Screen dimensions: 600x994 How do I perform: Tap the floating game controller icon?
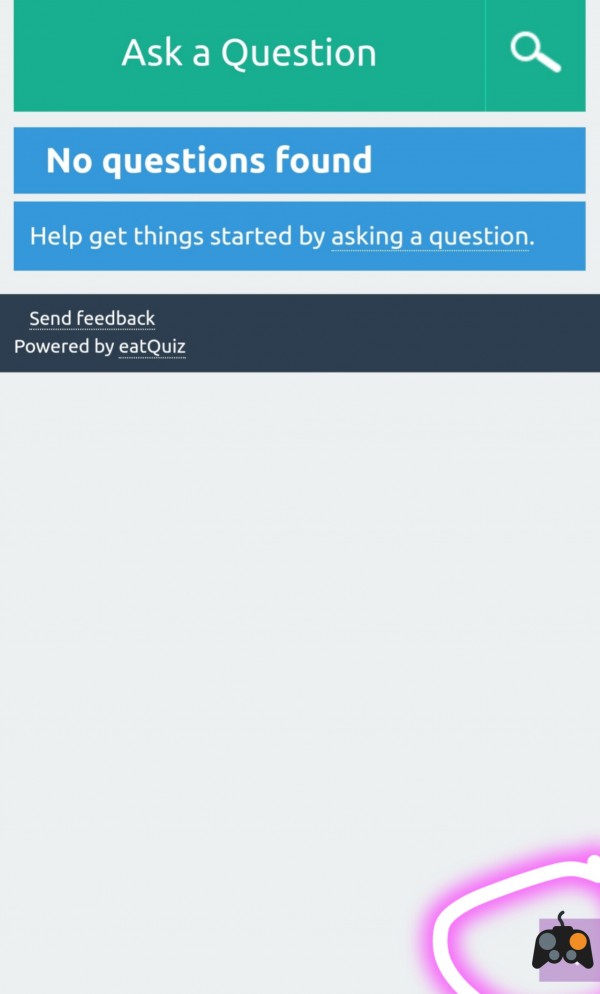[563, 946]
